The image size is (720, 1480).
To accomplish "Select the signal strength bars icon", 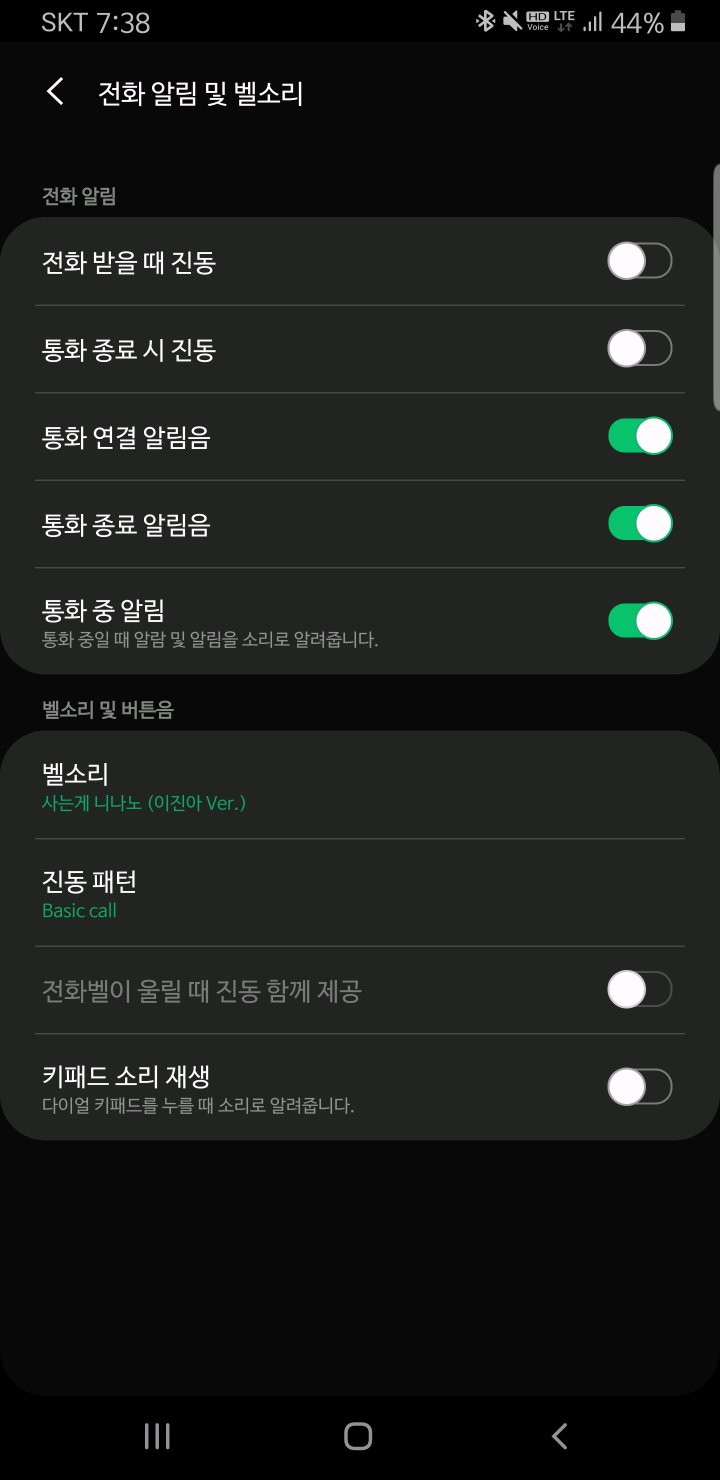I will click(596, 21).
